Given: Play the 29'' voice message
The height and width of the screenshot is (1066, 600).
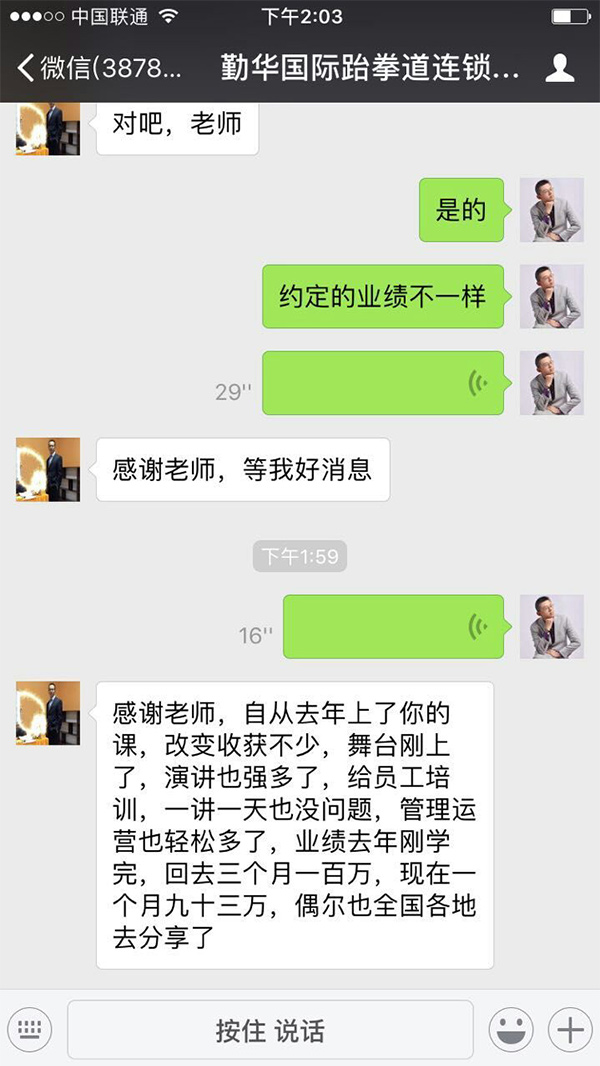Looking at the screenshot, I should tap(384, 383).
